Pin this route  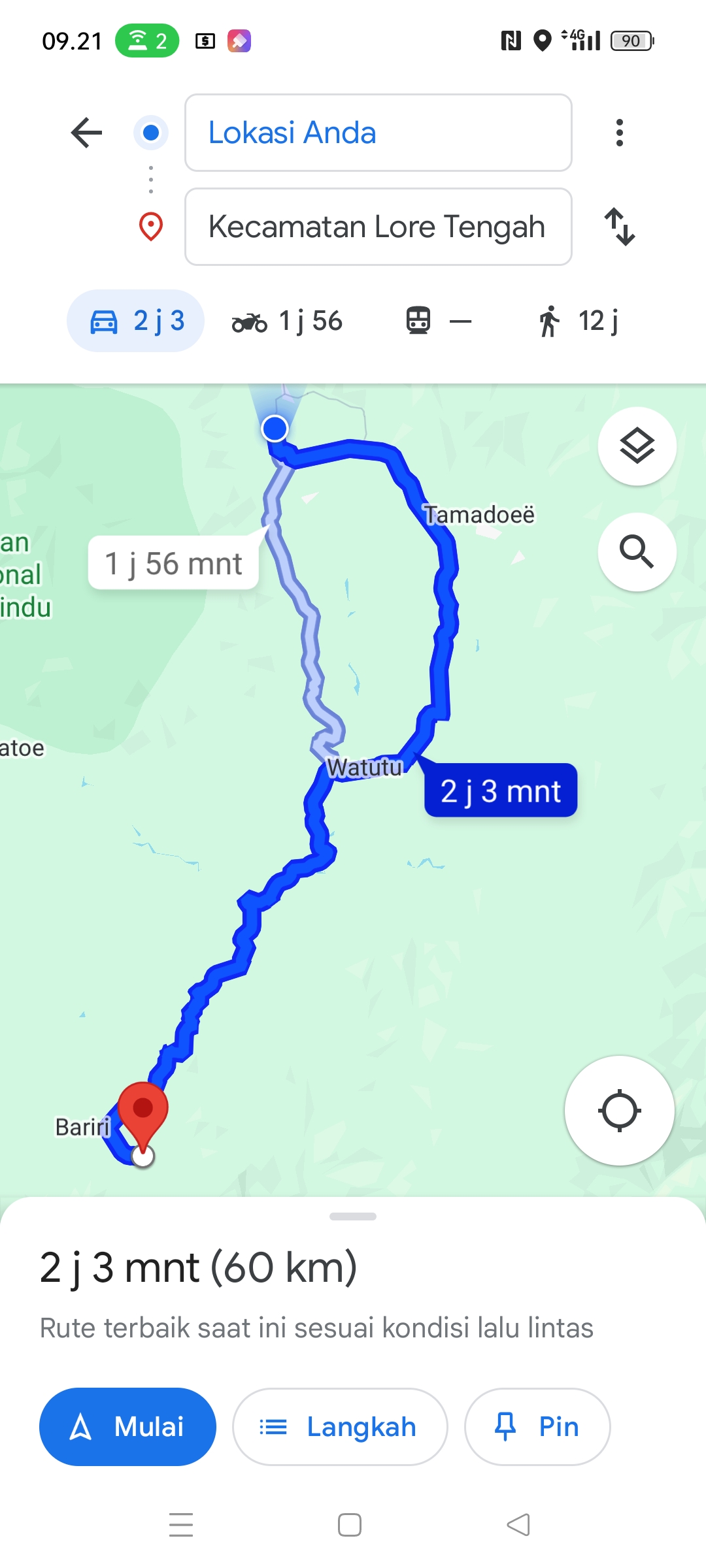coord(537,1427)
